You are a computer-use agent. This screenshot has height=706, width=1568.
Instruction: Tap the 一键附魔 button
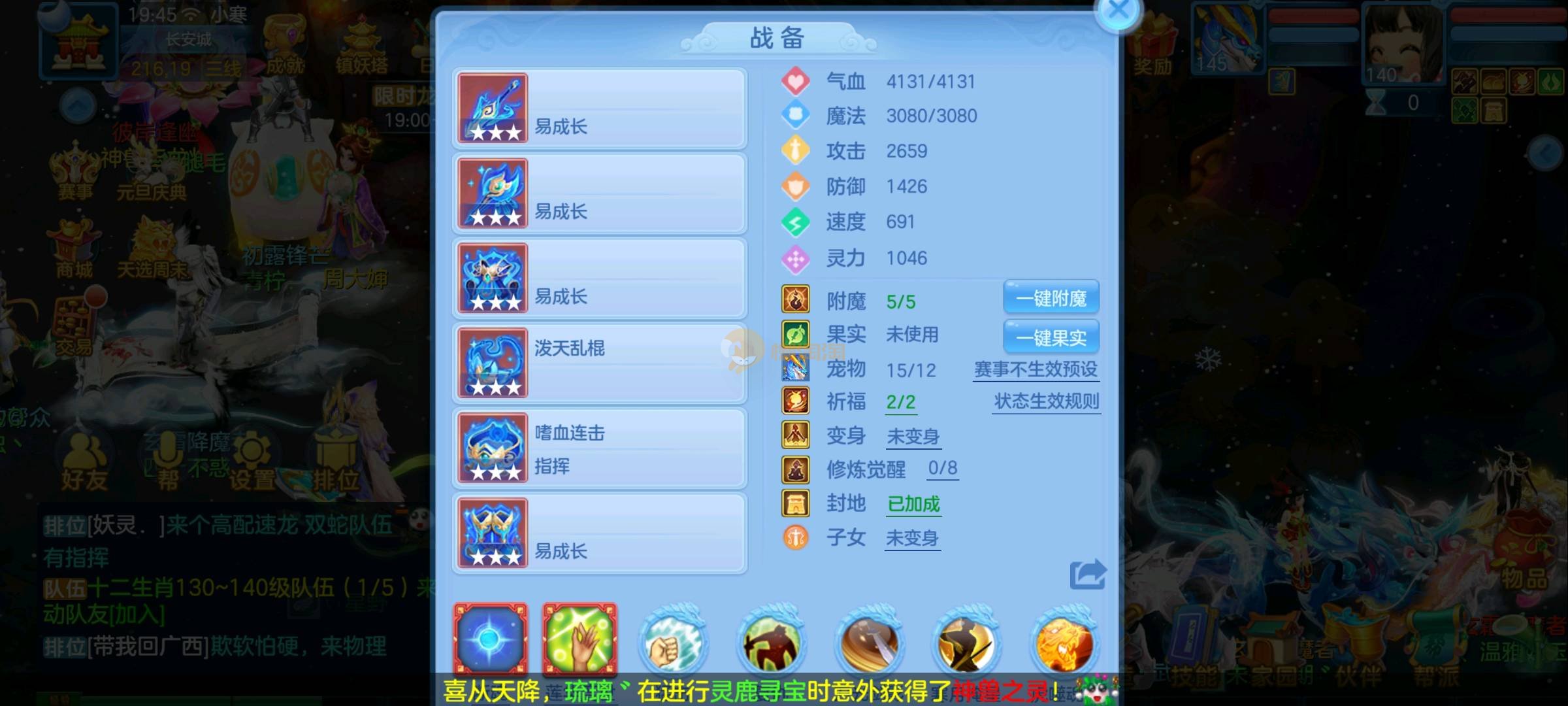(1051, 299)
